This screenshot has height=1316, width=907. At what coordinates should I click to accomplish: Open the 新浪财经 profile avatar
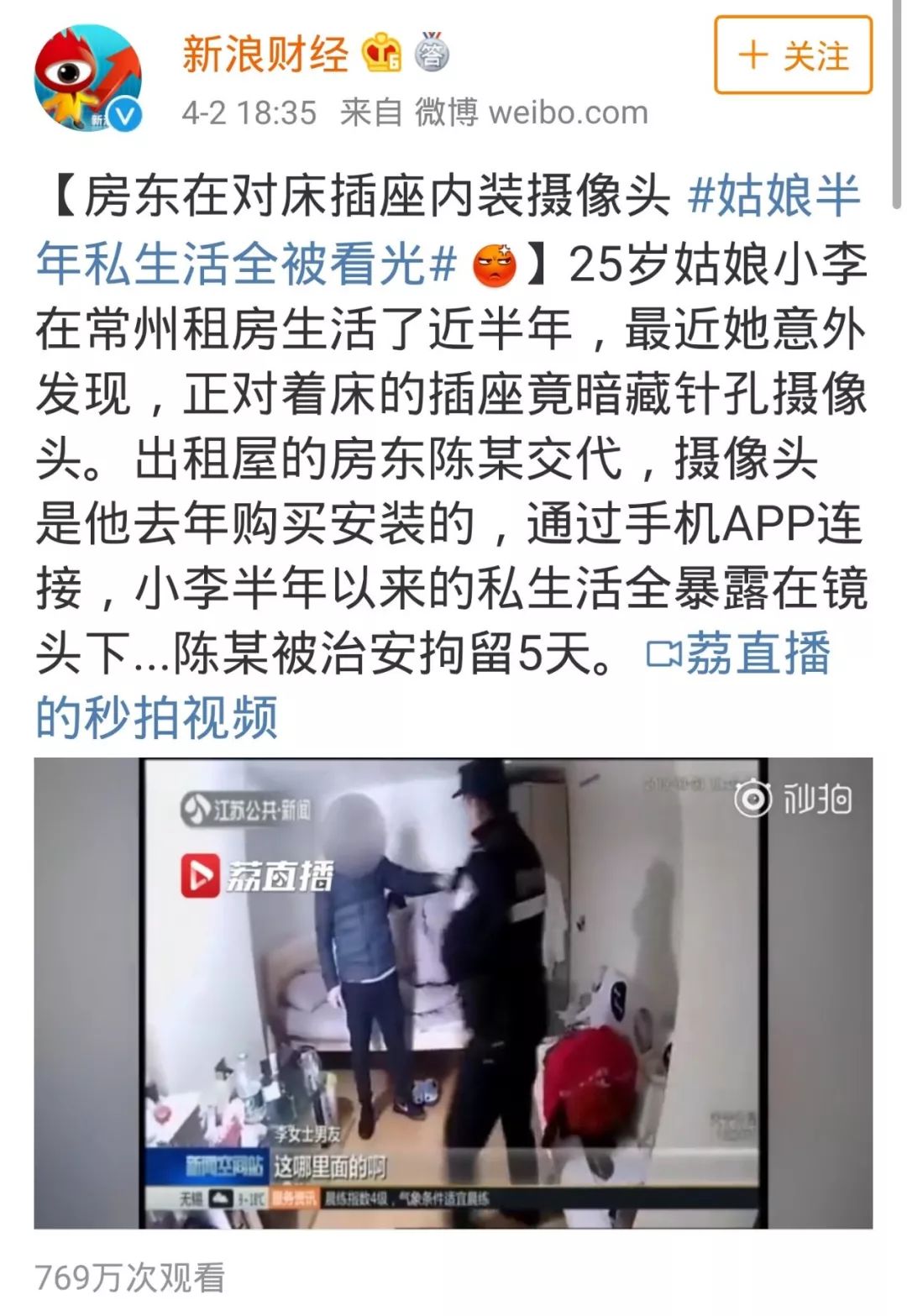click(x=87, y=77)
